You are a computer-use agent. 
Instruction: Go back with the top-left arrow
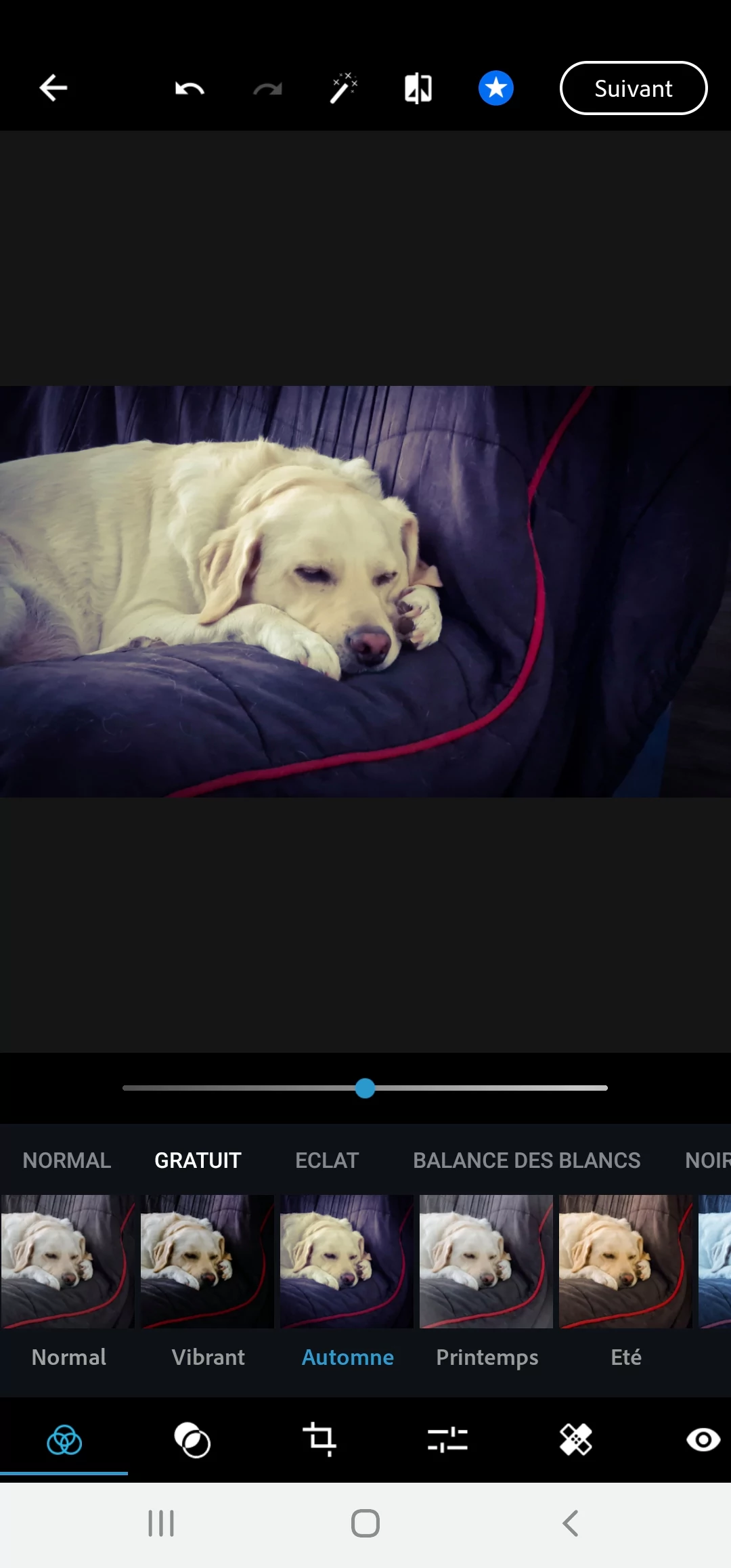tap(53, 88)
